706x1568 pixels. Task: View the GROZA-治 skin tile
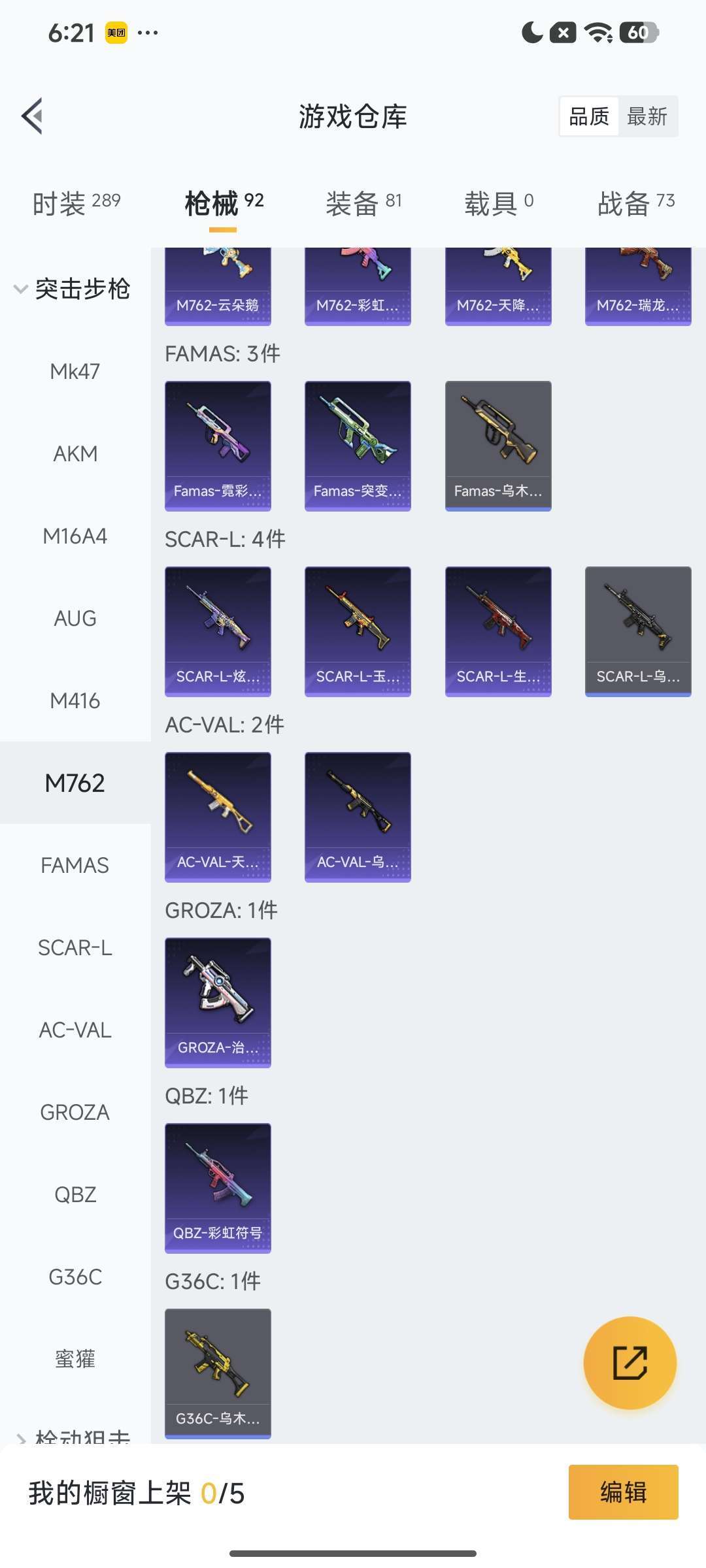point(218,1002)
